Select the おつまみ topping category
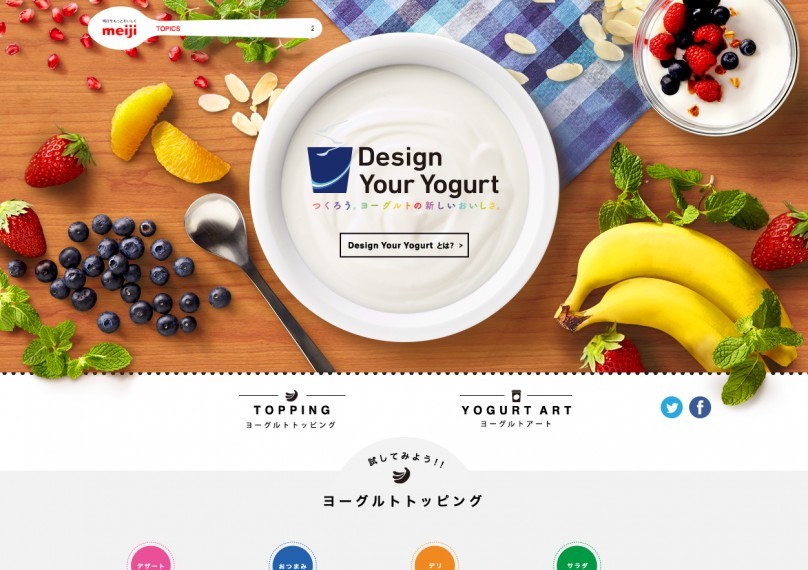The image size is (808, 570). point(293,560)
